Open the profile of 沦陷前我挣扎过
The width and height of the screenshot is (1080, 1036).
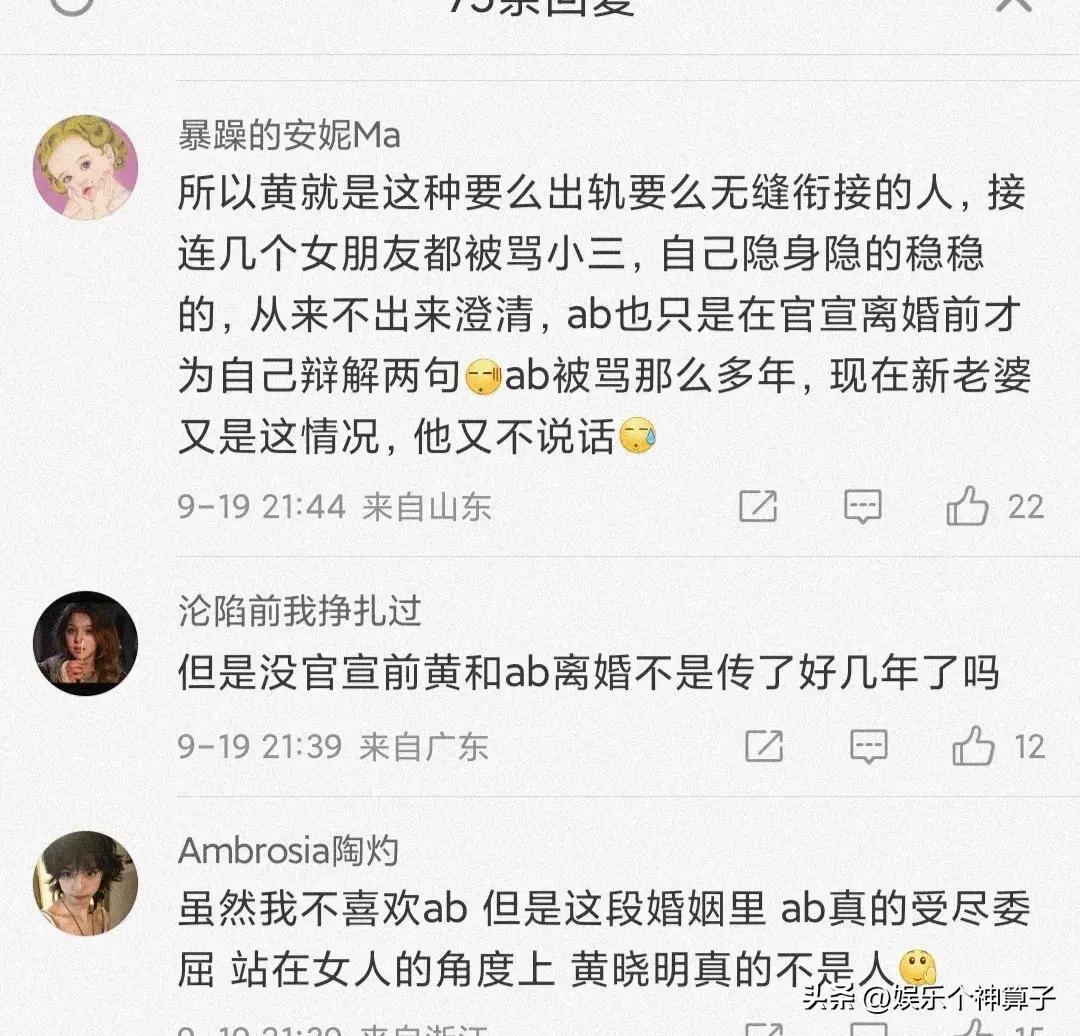pos(300,611)
